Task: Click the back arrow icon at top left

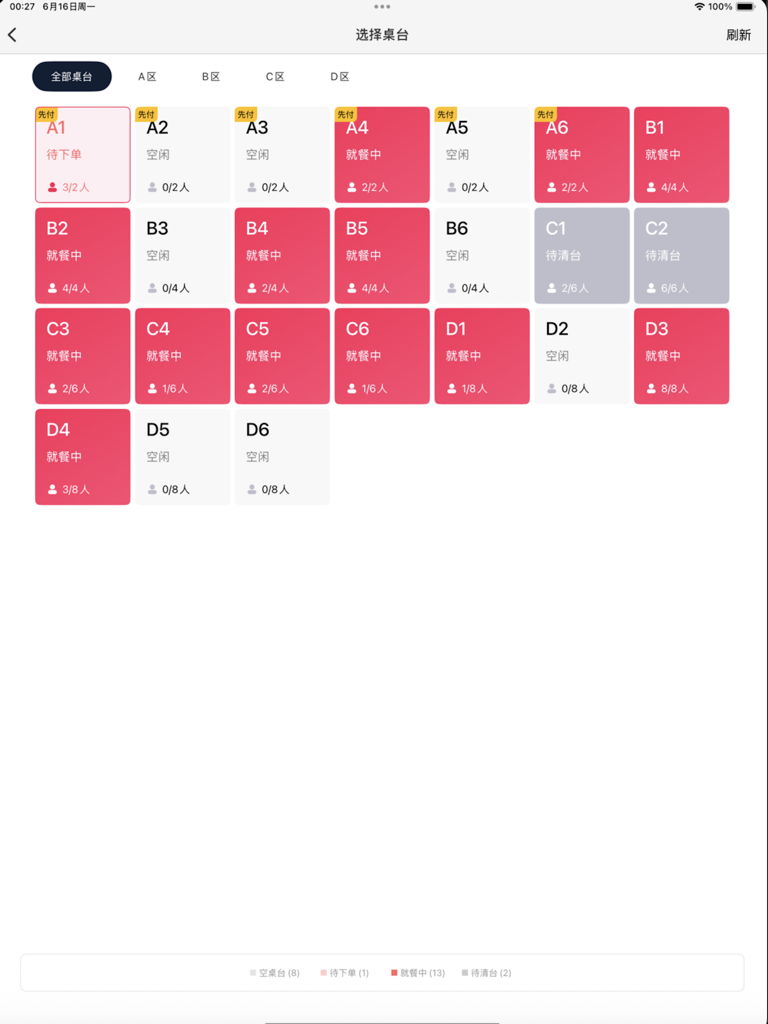Action: pyautogui.click(x=13, y=34)
